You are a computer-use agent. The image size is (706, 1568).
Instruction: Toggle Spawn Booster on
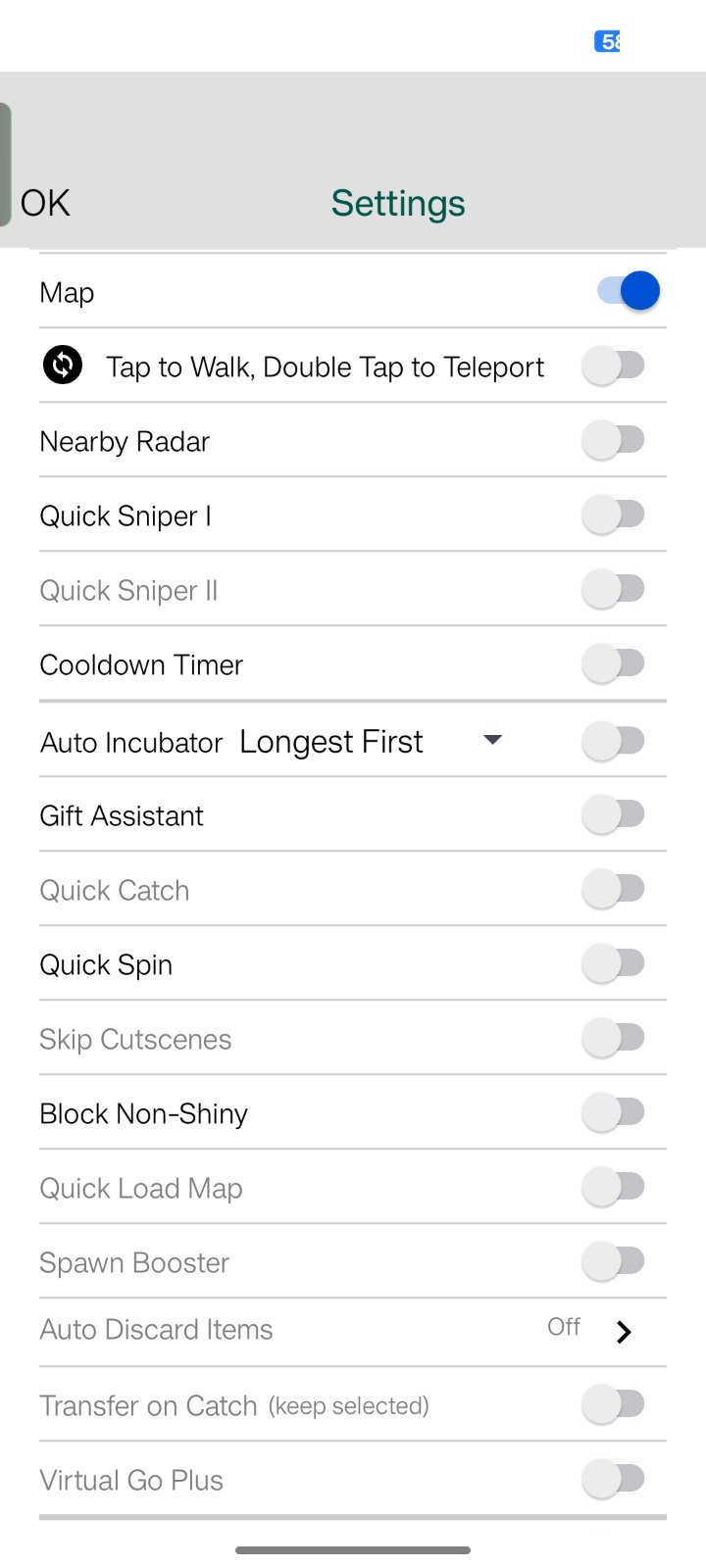(613, 1261)
